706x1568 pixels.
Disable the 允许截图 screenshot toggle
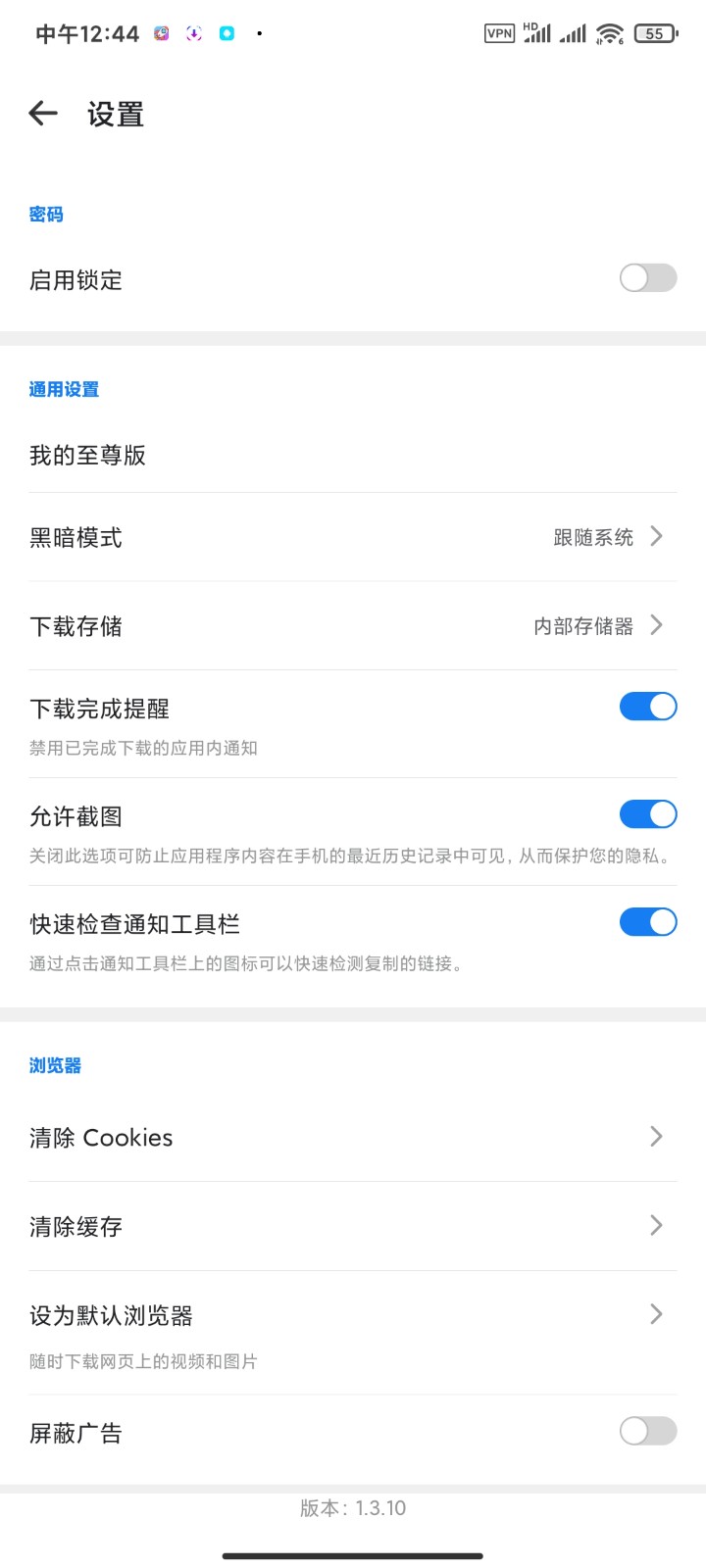[648, 814]
